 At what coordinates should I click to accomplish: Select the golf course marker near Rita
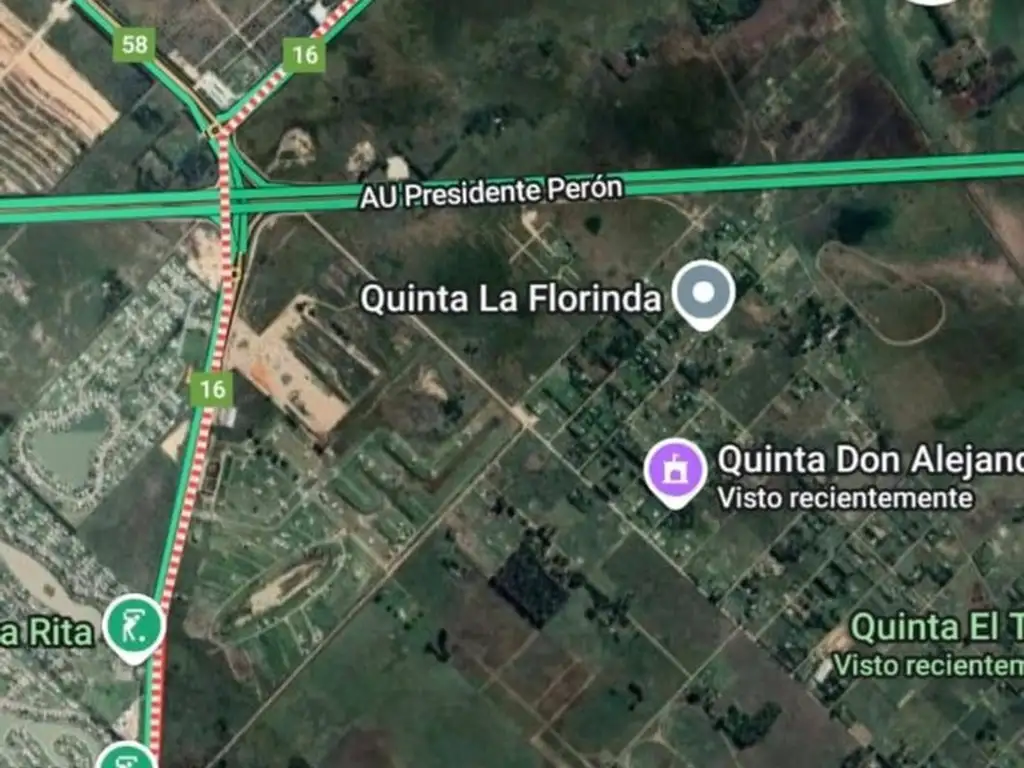click(134, 626)
